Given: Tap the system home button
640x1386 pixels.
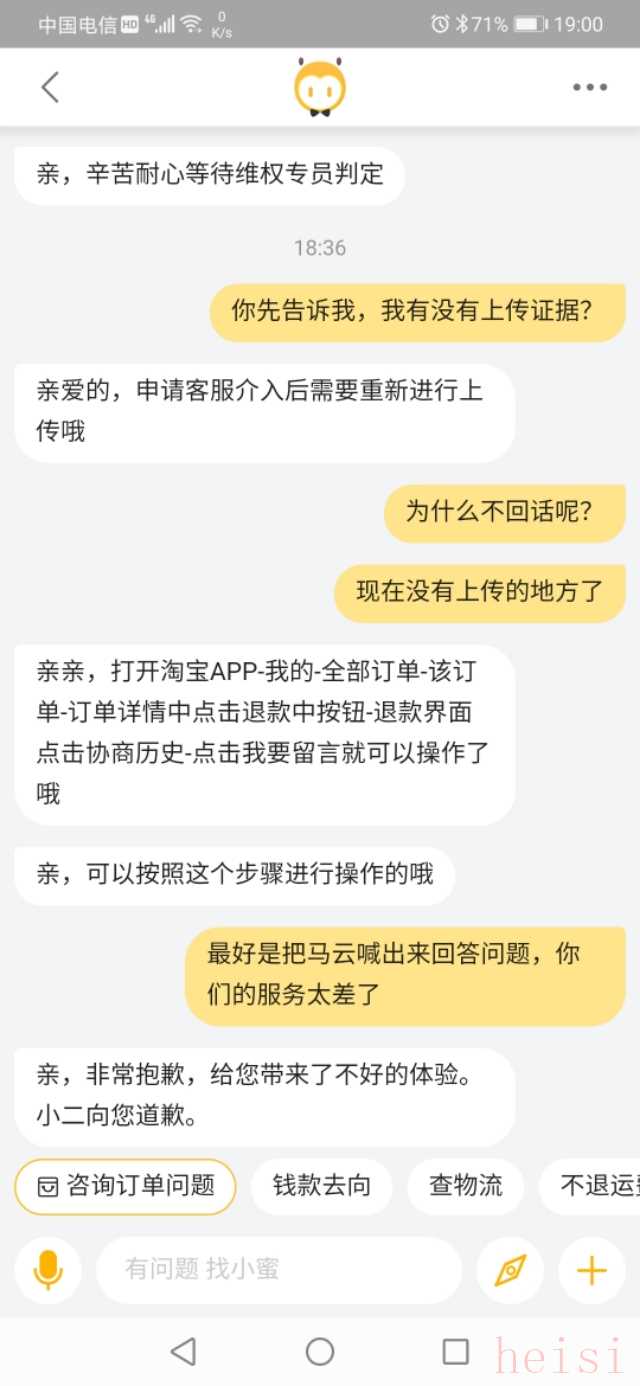Looking at the screenshot, I should pos(320,1352).
